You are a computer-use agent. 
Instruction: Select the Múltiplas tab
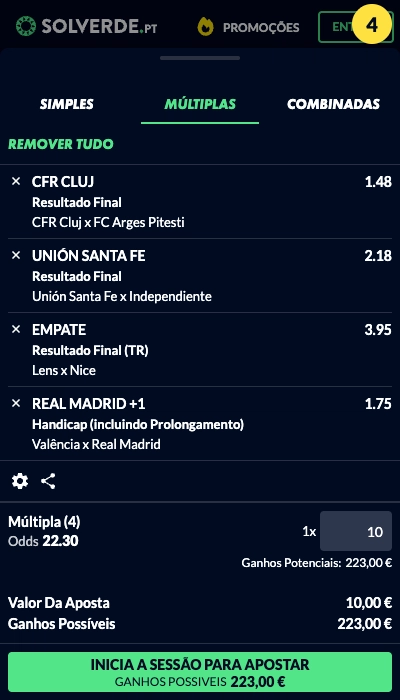[x=200, y=104]
